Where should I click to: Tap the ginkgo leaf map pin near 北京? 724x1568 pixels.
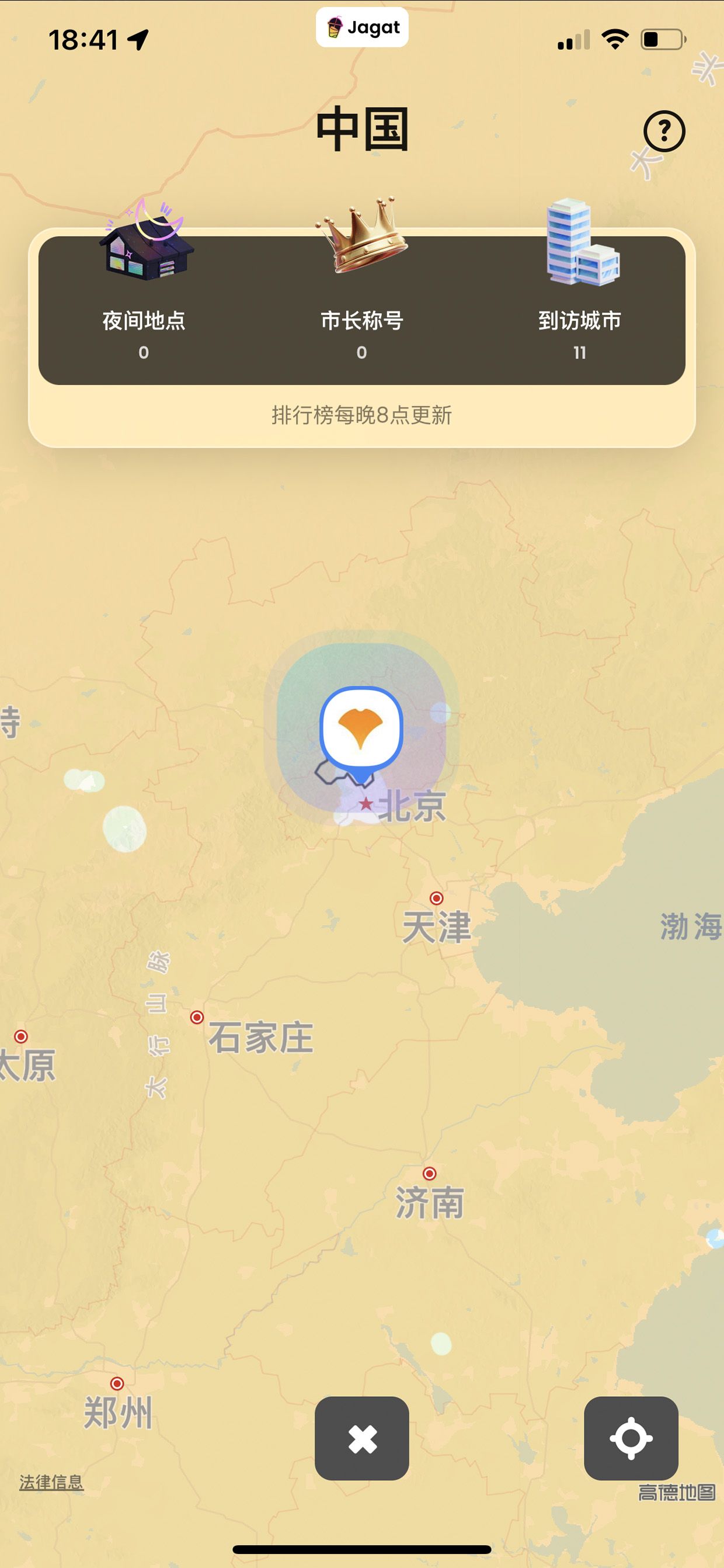pos(361,729)
